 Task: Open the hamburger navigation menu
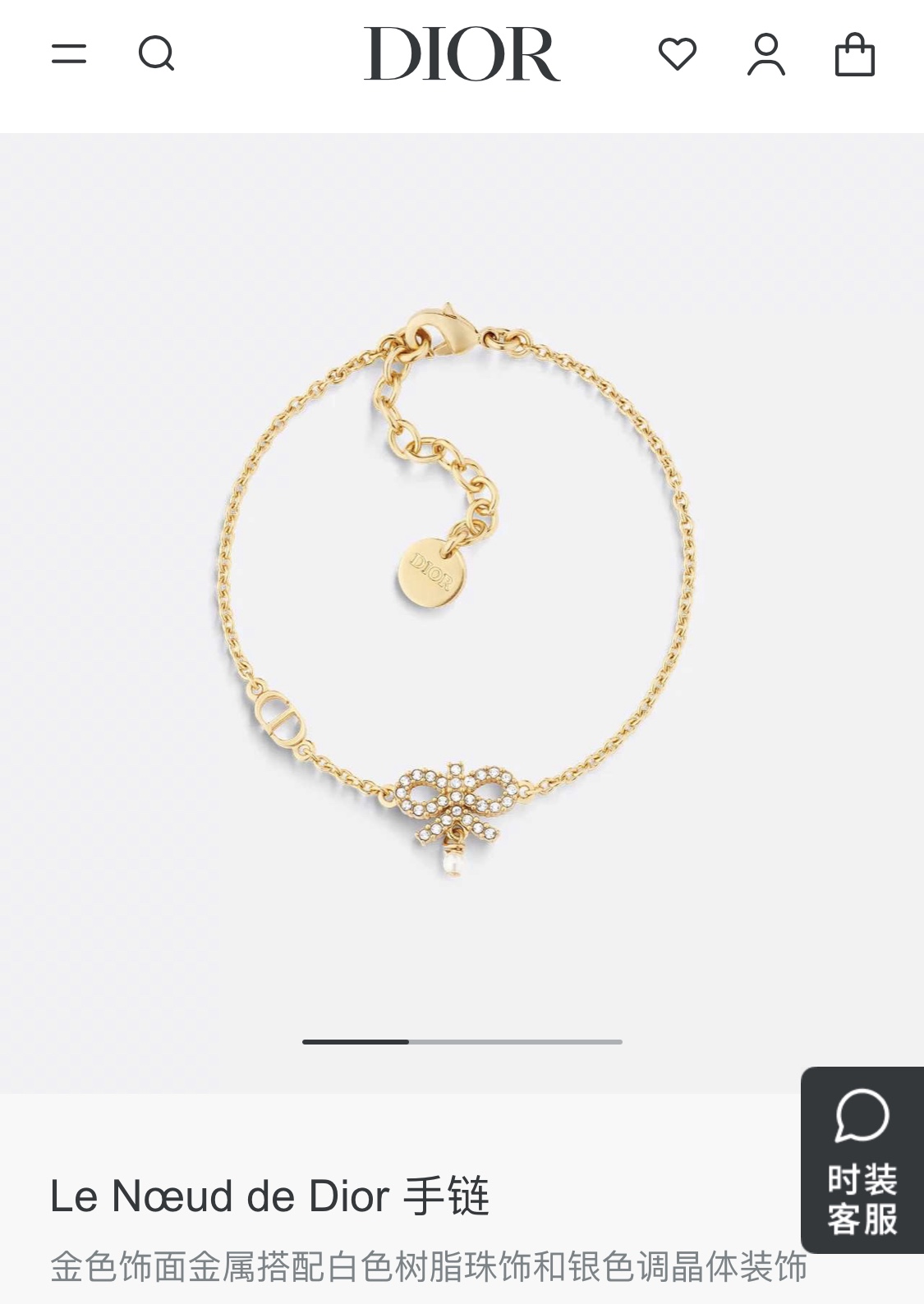point(69,54)
